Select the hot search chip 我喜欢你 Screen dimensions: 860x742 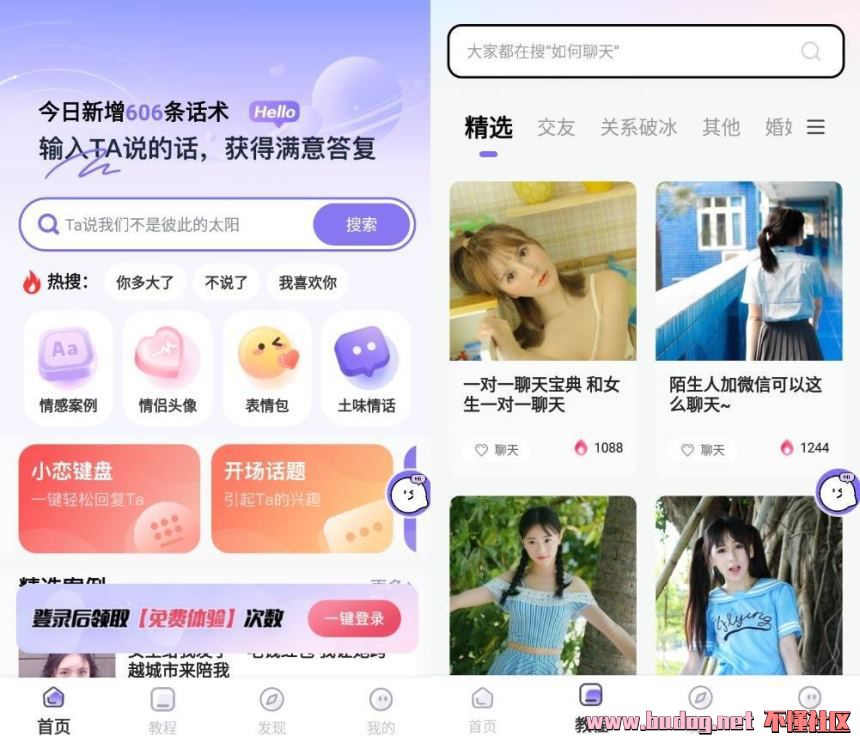307,283
